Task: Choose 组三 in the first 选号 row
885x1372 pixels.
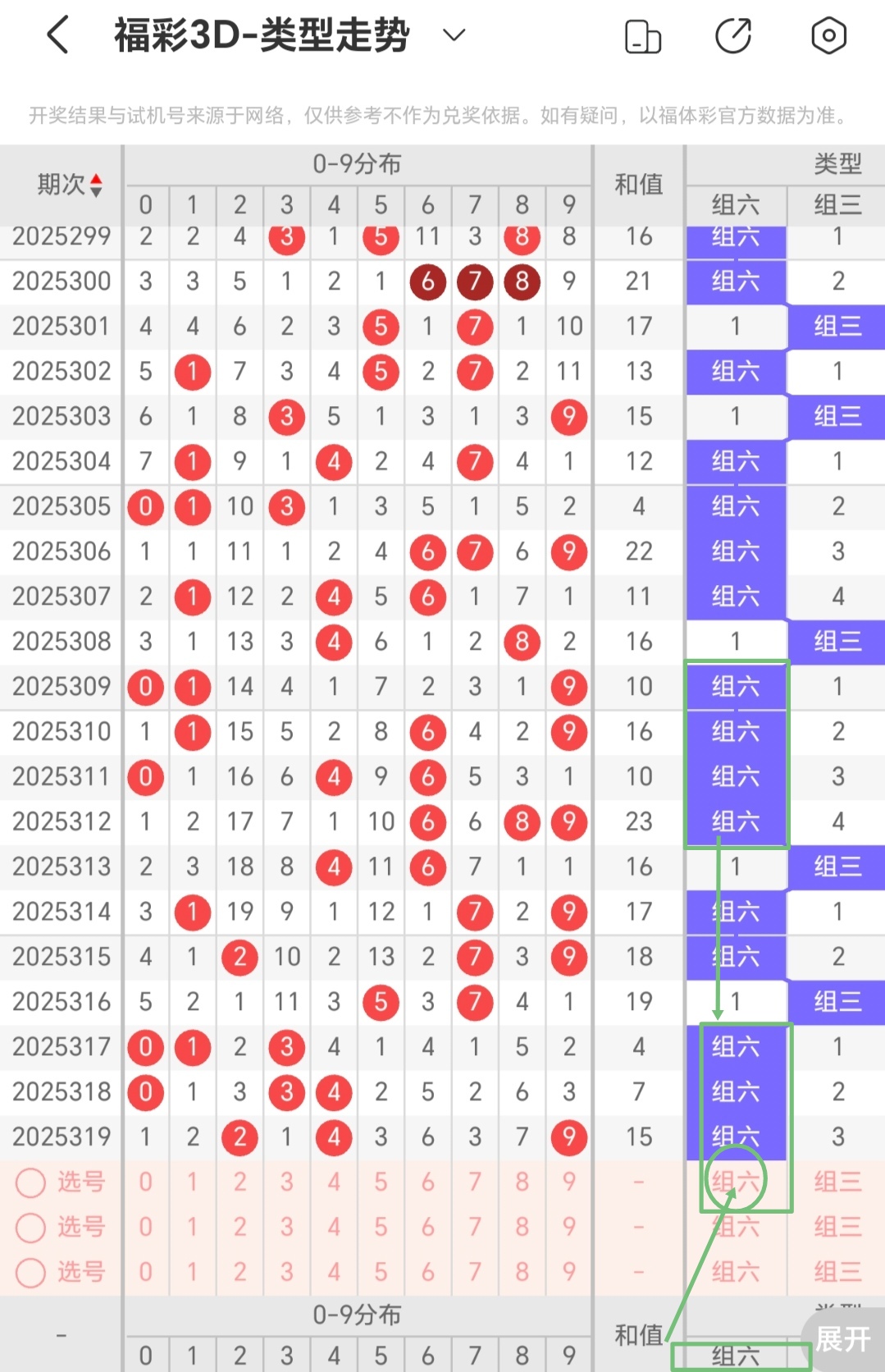Action: click(837, 1182)
